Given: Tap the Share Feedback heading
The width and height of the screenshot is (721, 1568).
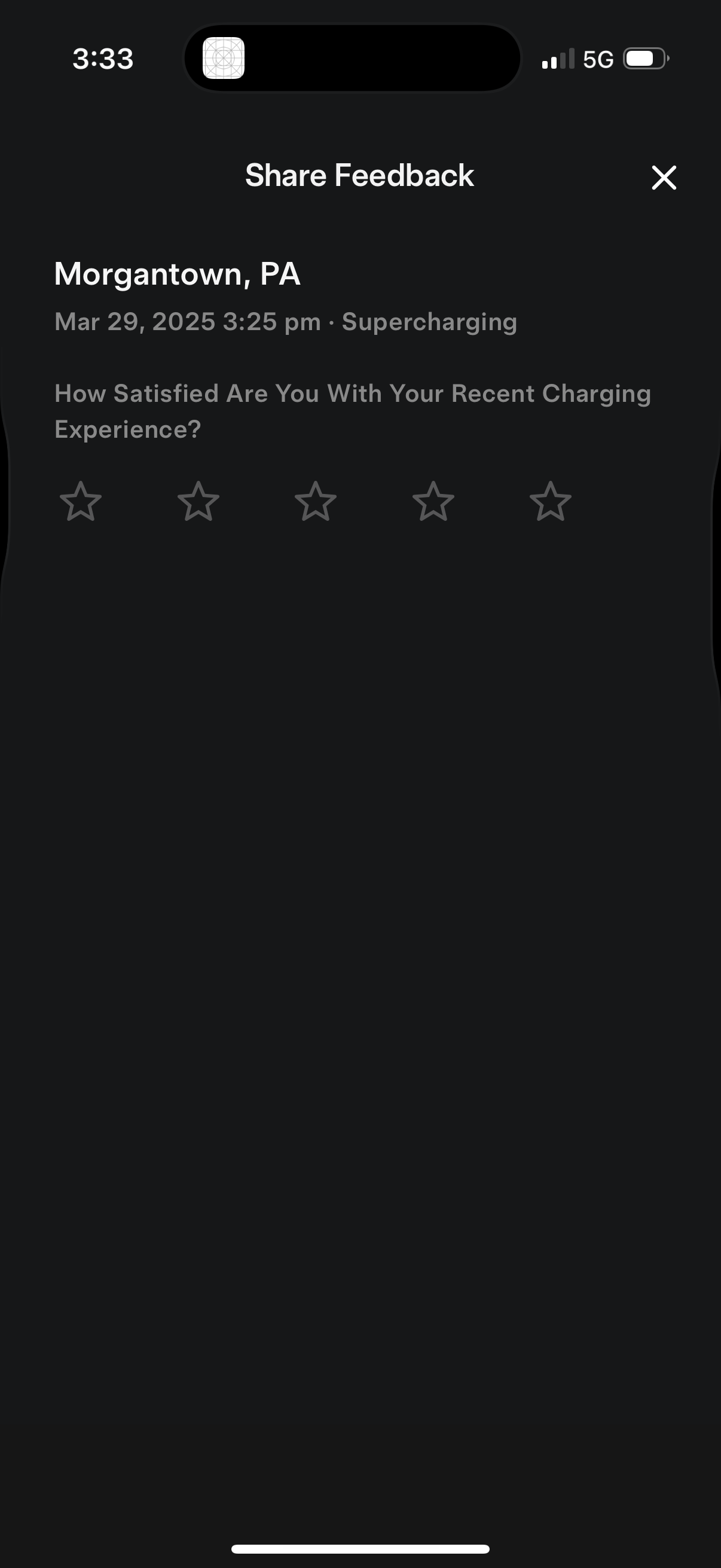Looking at the screenshot, I should pos(359,175).
